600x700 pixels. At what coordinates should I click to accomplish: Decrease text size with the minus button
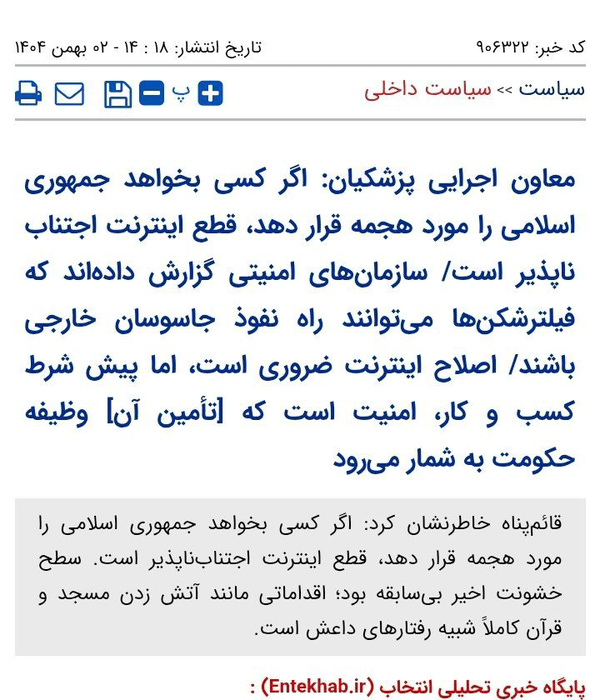pos(151,93)
